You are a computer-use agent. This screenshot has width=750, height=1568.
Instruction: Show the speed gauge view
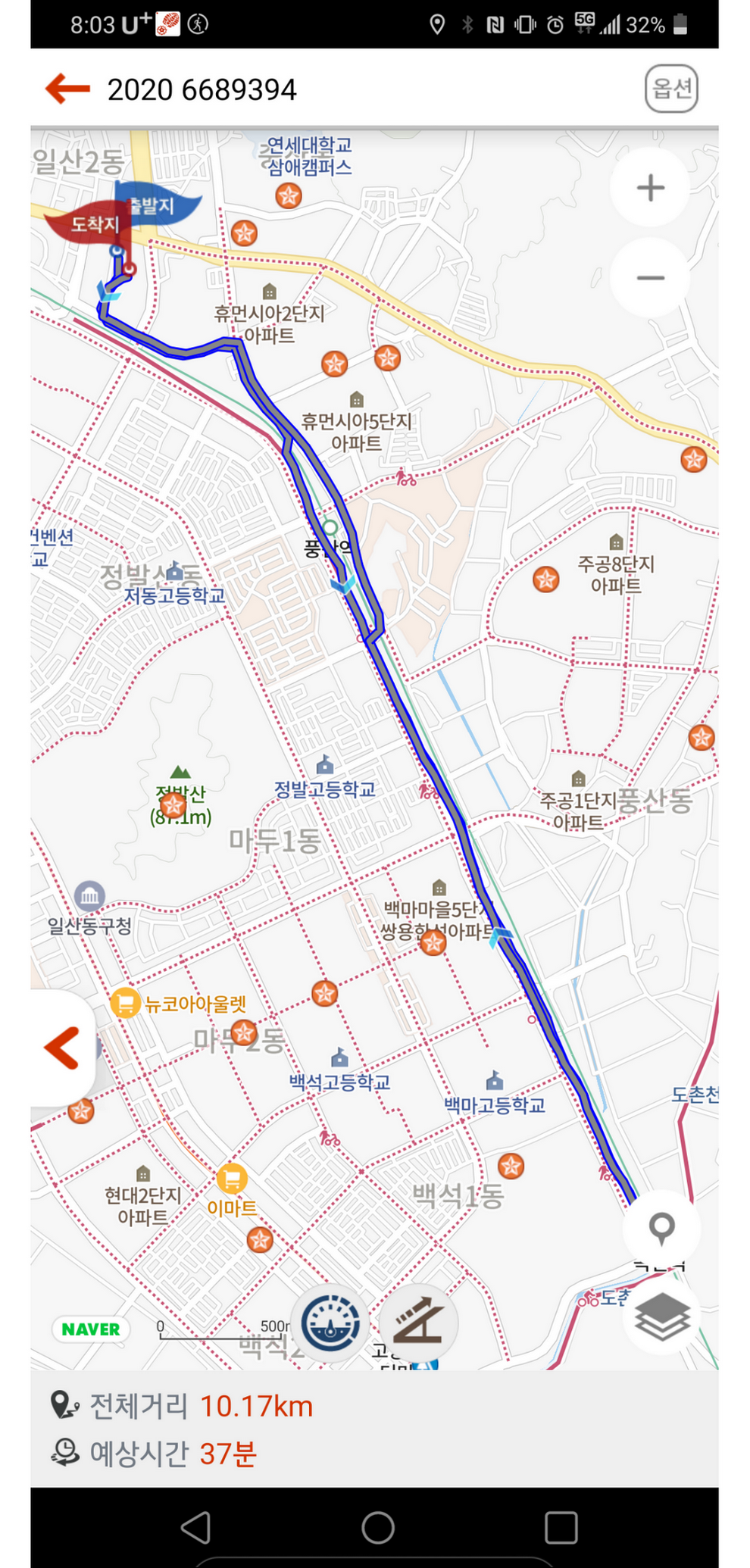coord(331,1323)
